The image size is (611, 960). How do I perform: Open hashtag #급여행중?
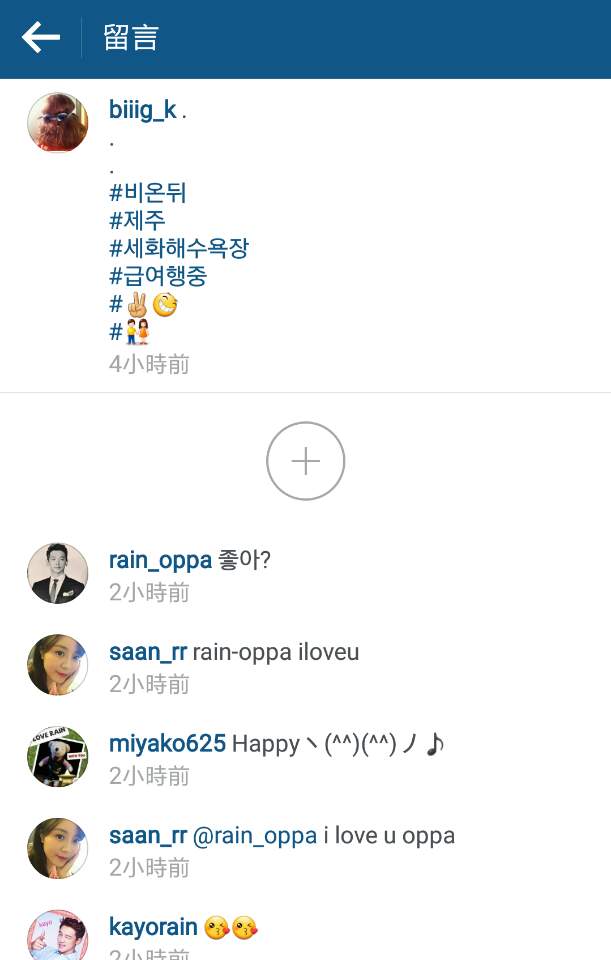pyautogui.click(x=157, y=276)
